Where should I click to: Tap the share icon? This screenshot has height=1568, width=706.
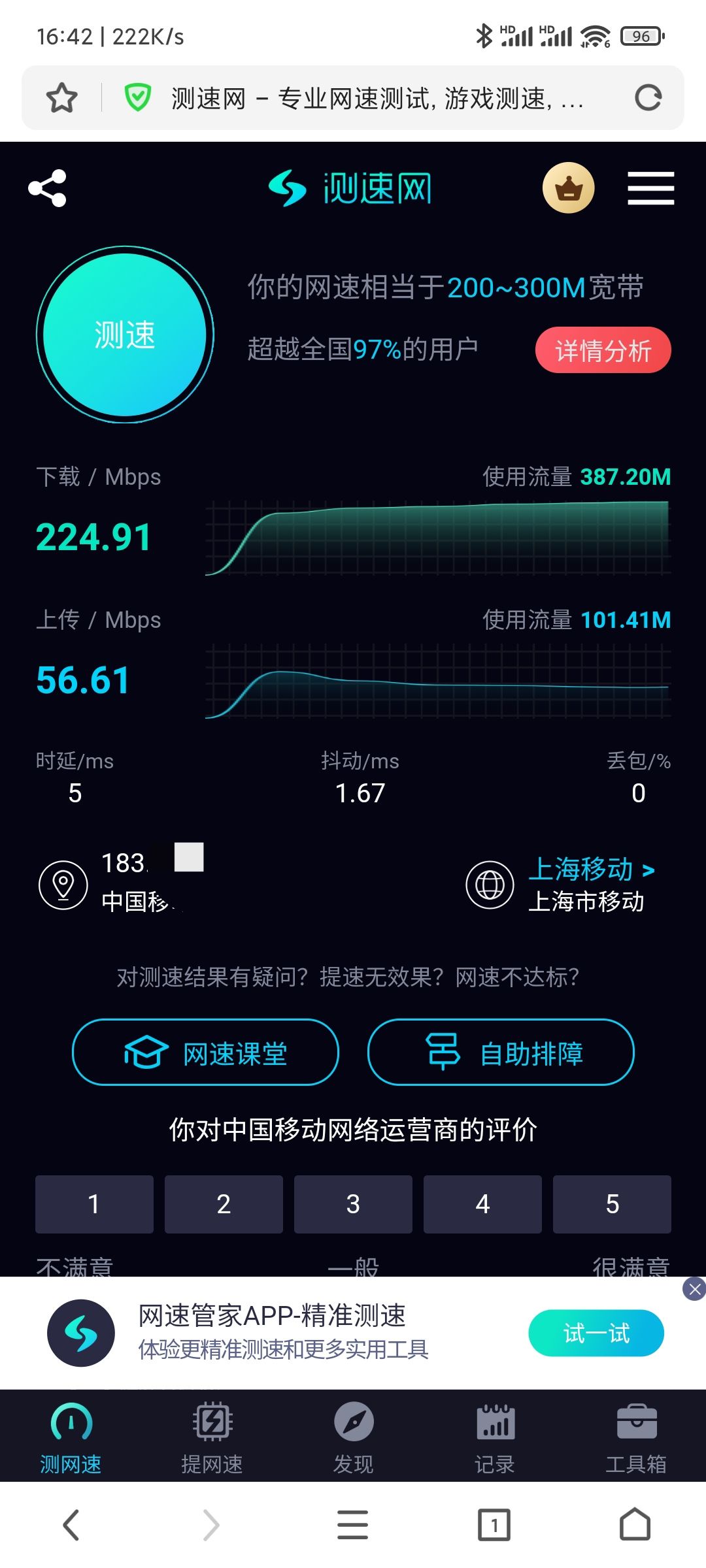48,188
